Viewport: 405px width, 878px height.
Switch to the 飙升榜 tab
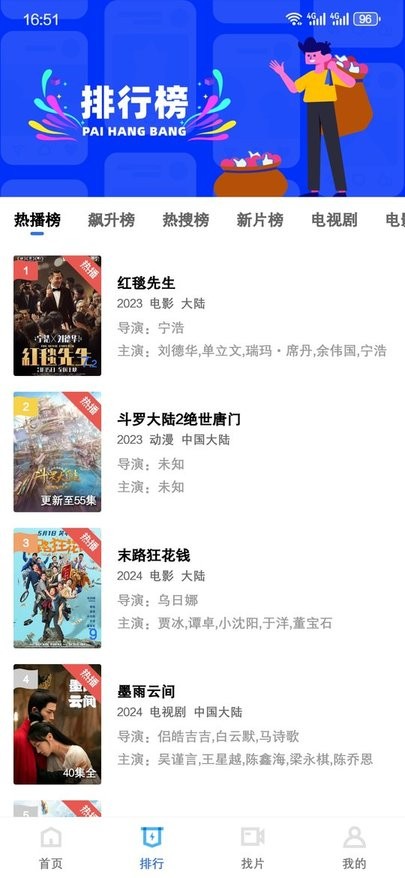tap(111, 220)
